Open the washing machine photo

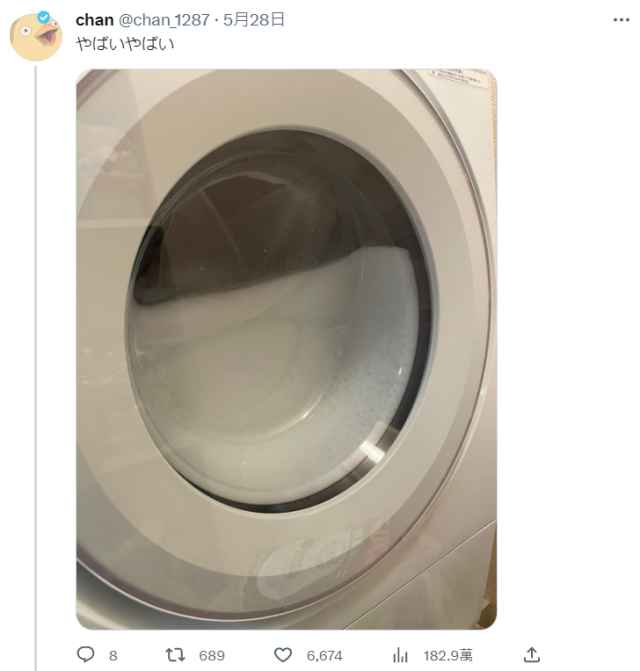(286, 348)
